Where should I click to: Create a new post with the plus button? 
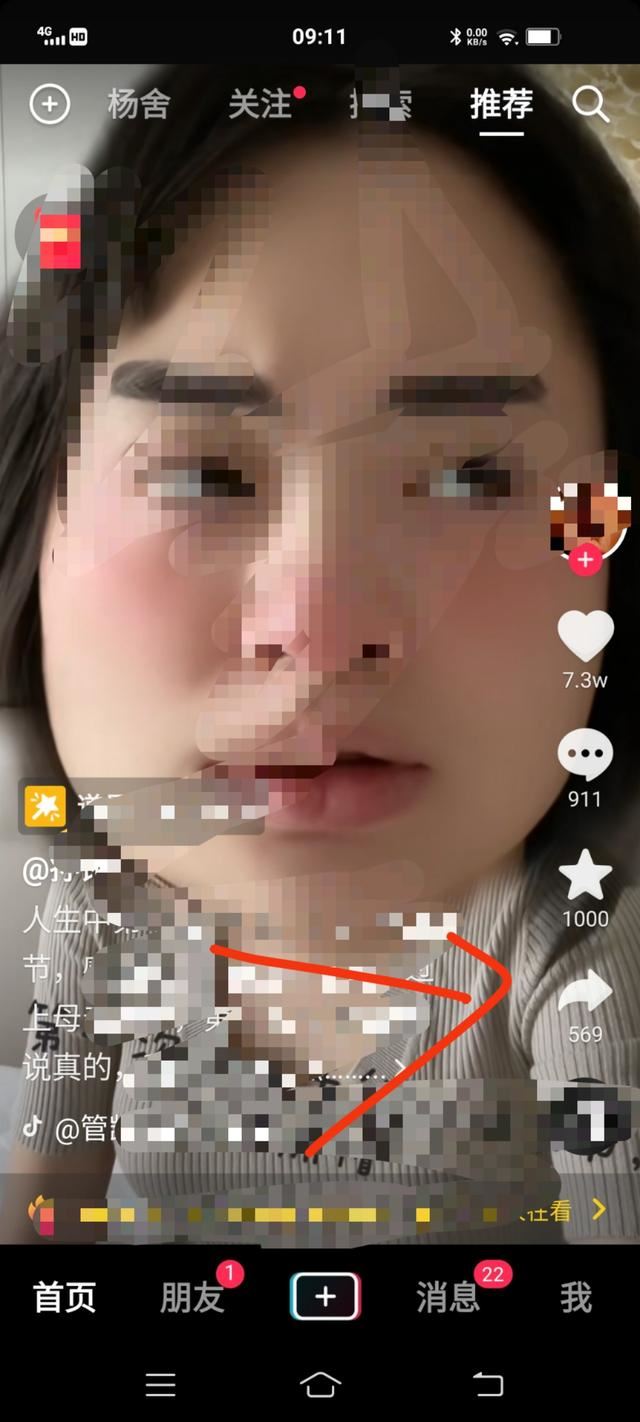325,1297
